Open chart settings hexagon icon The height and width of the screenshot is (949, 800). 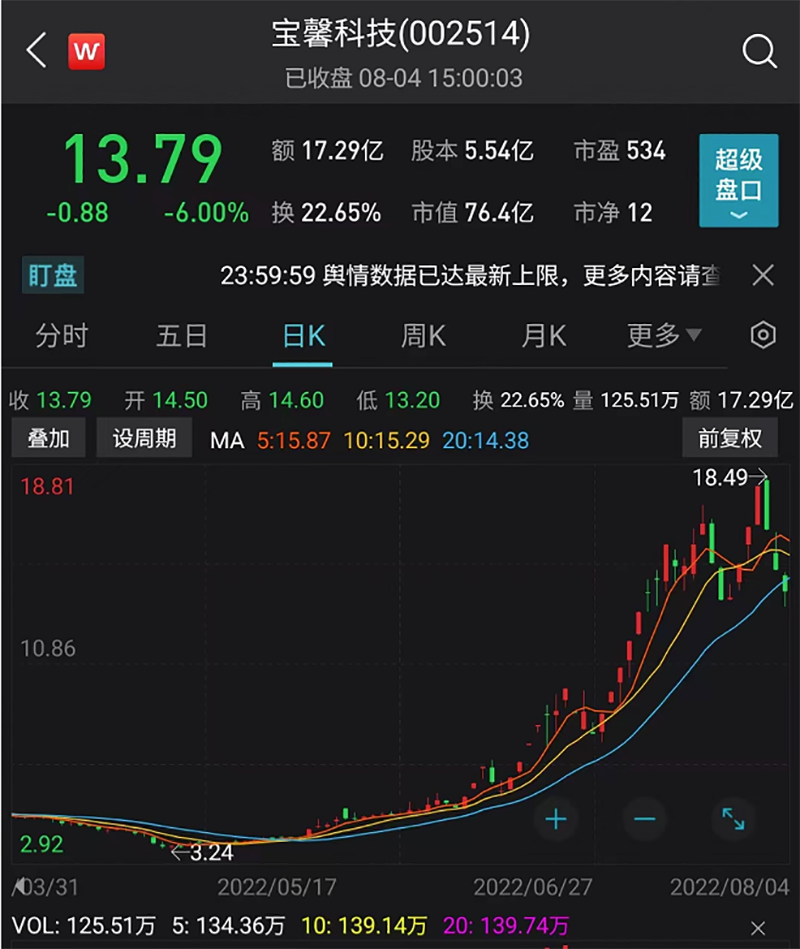pyautogui.click(x=763, y=336)
